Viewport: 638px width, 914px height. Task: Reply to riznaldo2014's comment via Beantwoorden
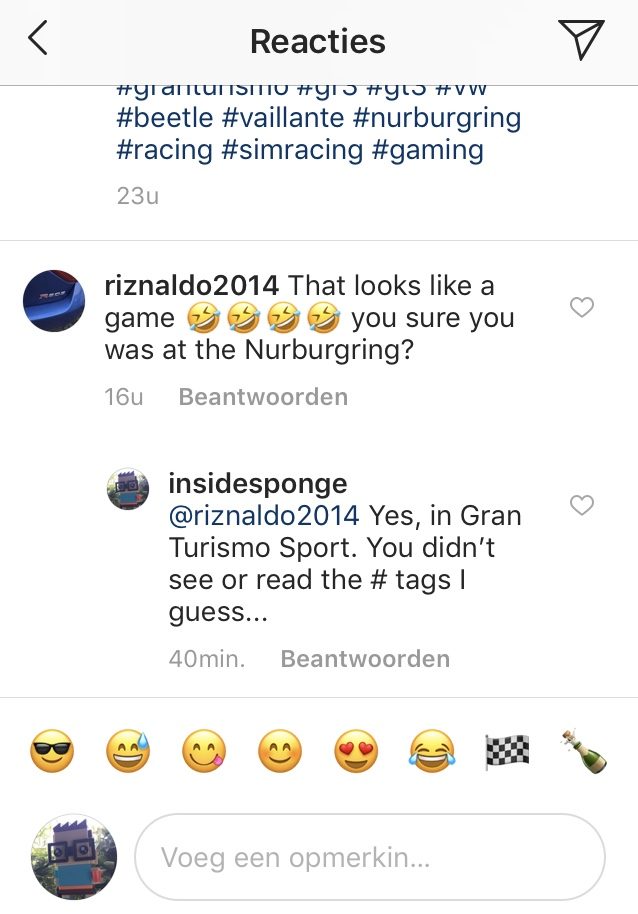click(263, 397)
